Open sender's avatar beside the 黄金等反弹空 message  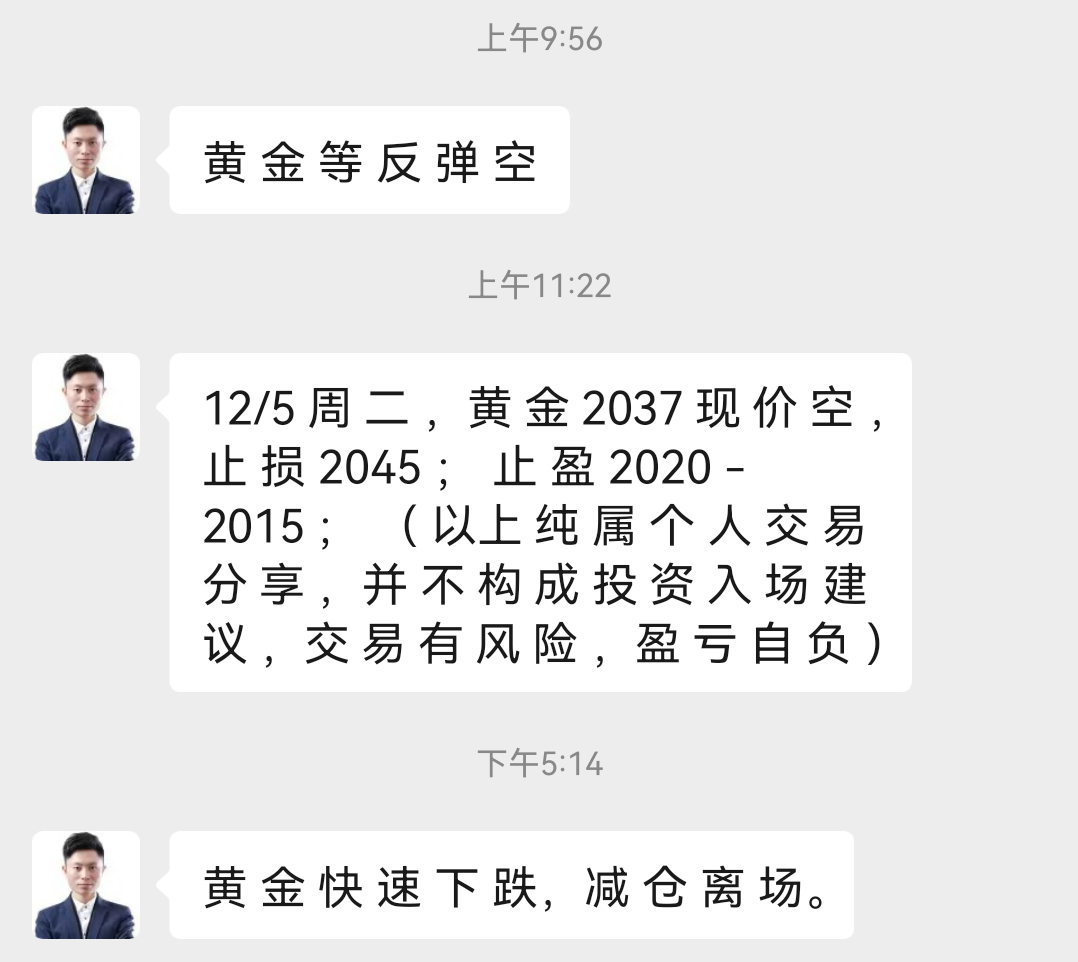point(86,160)
